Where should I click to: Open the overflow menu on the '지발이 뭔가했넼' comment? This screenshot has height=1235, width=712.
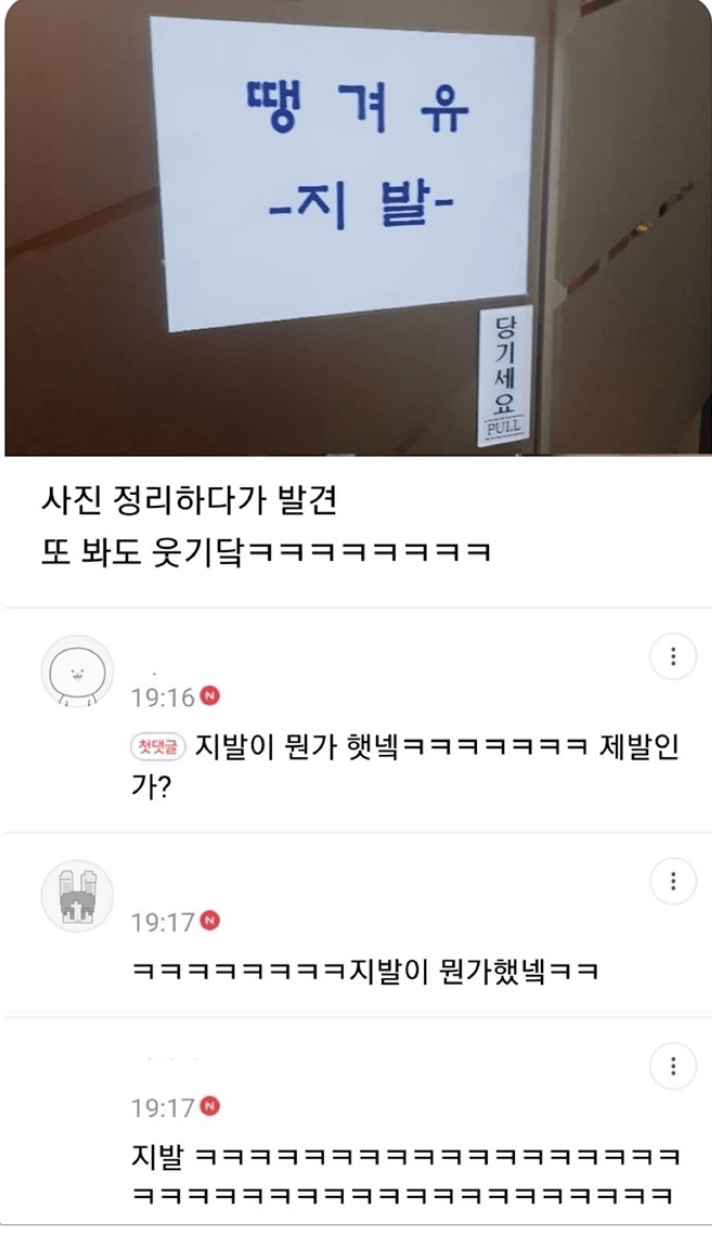[x=673, y=881]
